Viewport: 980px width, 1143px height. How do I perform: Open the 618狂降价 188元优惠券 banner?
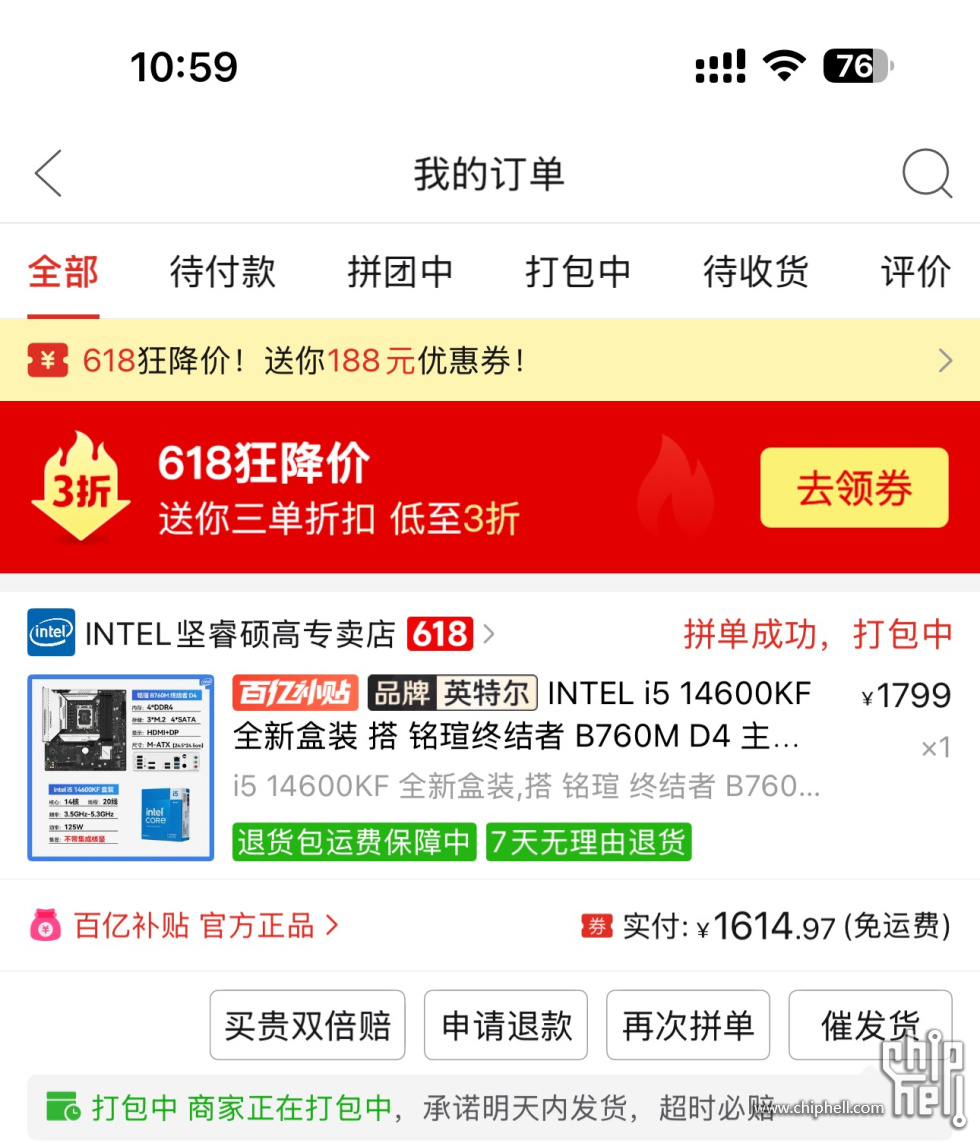point(490,361)
